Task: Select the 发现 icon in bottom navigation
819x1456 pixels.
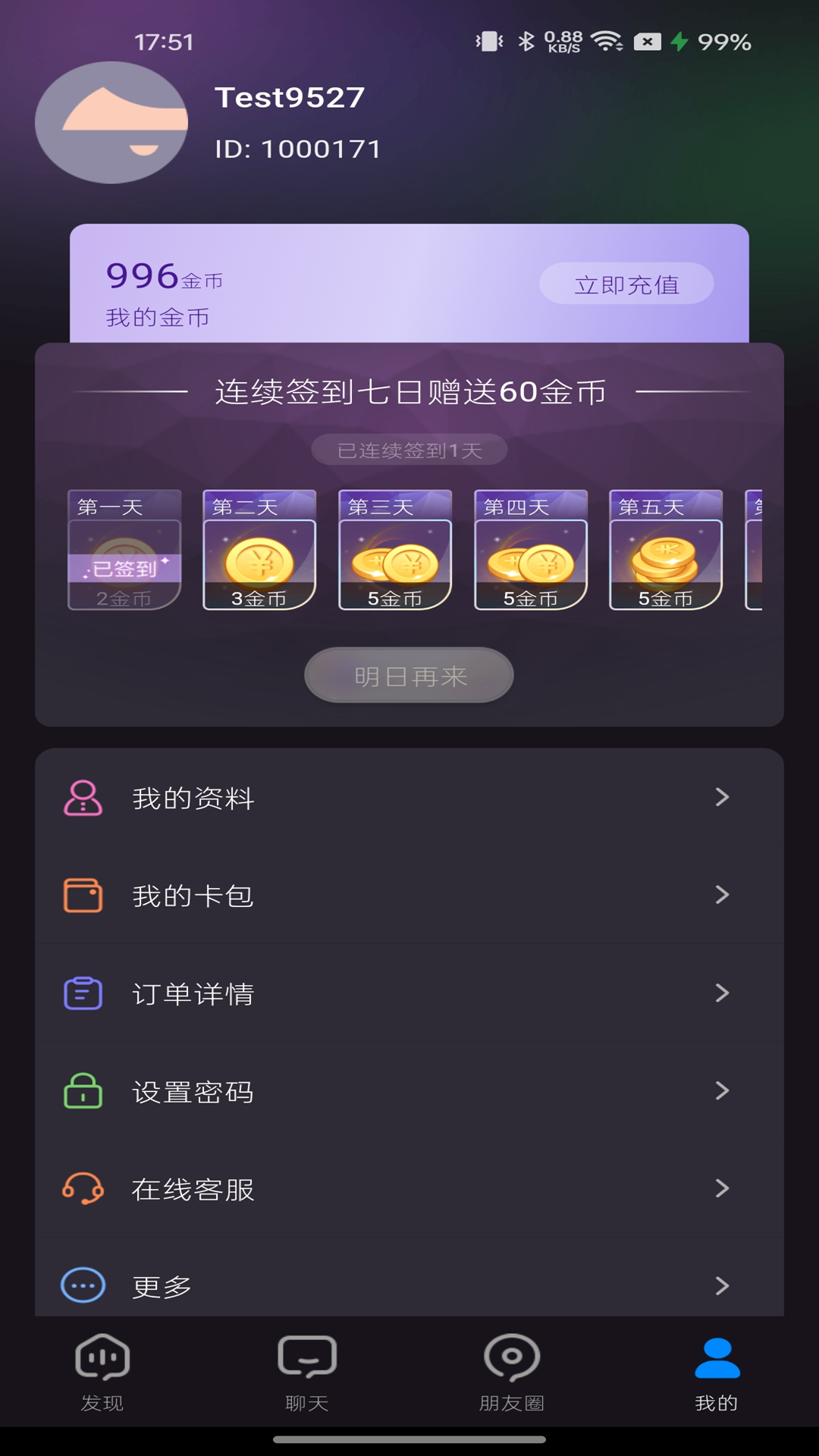Action: (x=102, y=1361)
